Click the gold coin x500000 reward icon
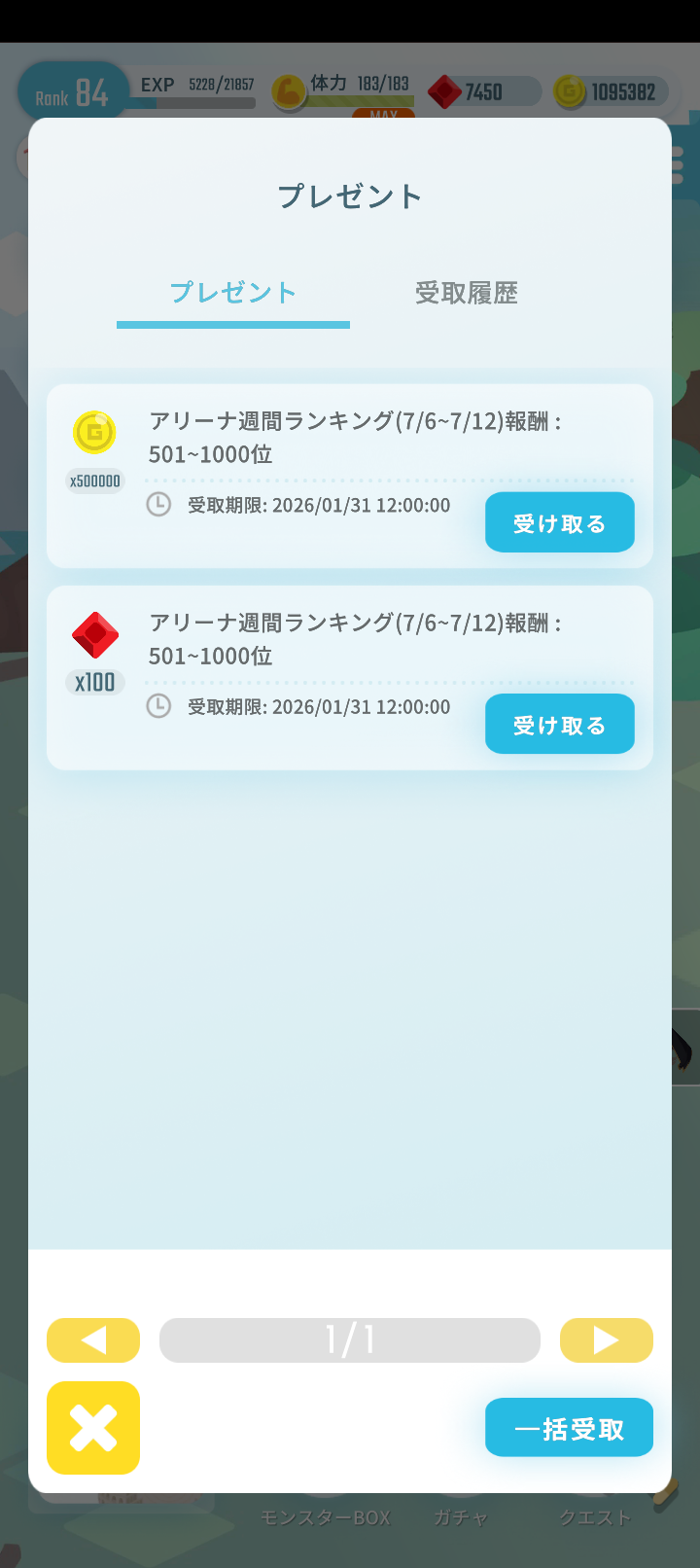Viewport: 700px width, 1568px height. point(94,433)
